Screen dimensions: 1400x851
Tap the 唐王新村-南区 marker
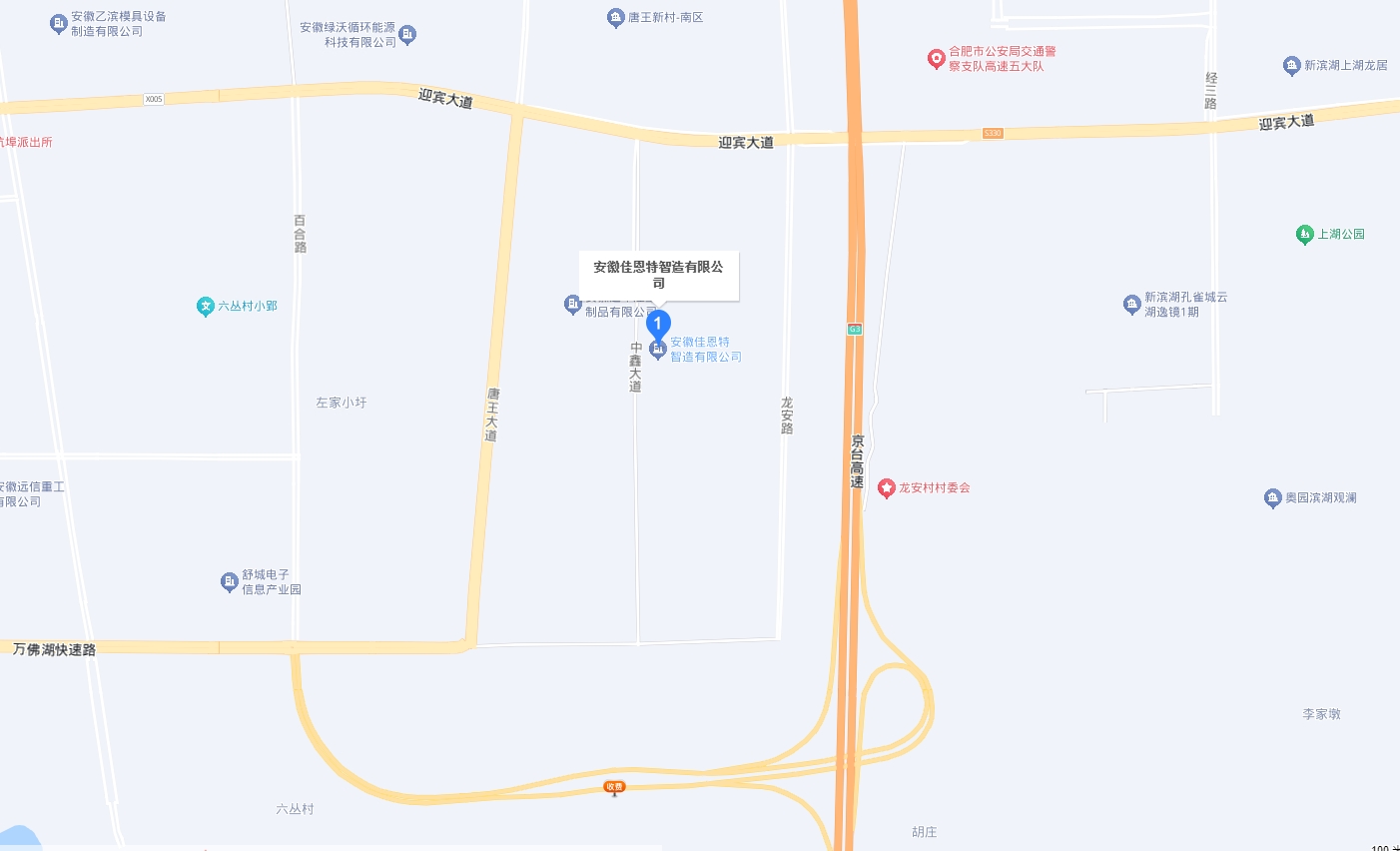point(616,18)
